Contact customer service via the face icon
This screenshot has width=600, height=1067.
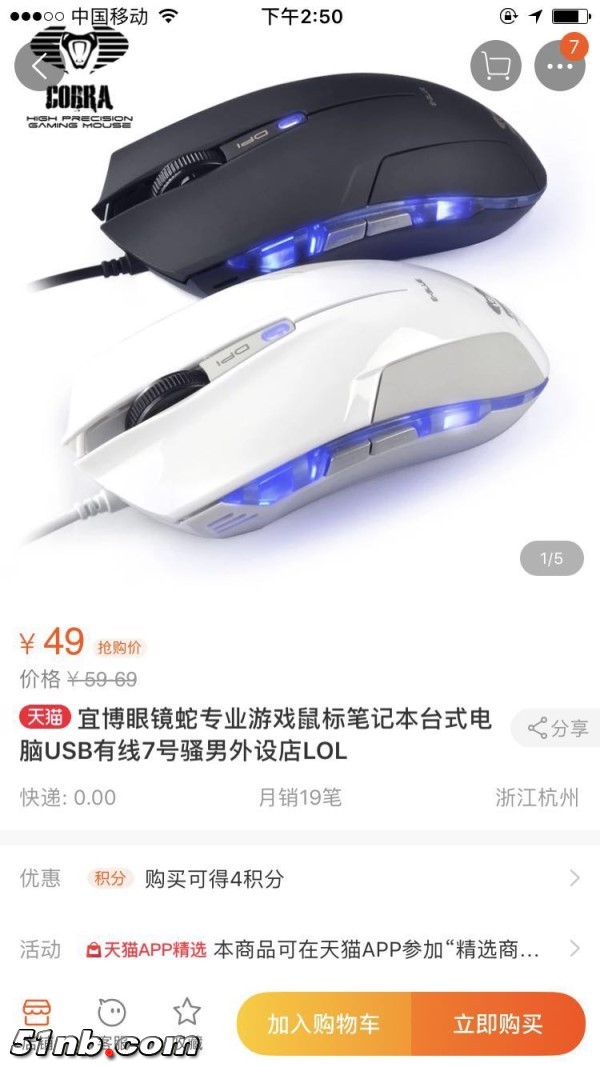(113, 1020)
